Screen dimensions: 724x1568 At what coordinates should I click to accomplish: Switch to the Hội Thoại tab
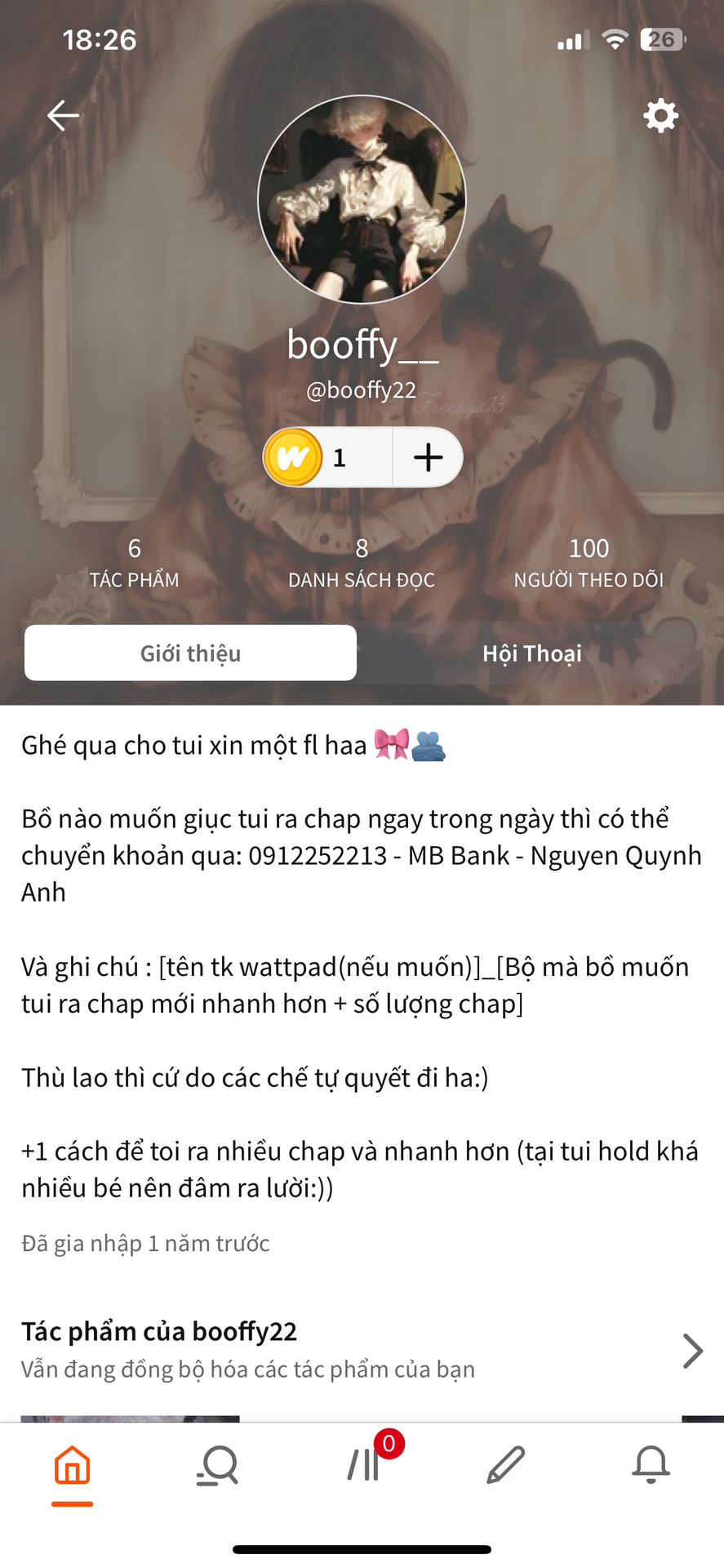[x=532, y=653]
